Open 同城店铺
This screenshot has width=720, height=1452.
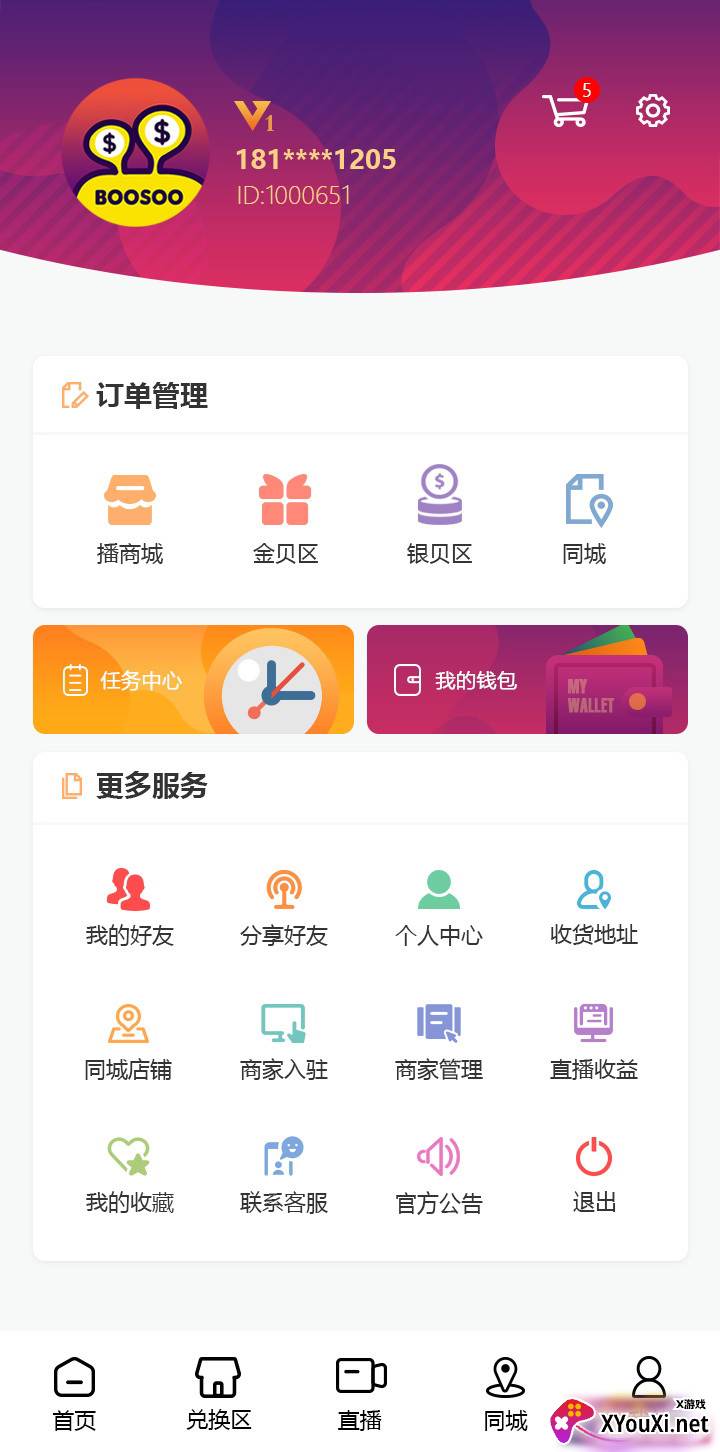pos(128,1043)
